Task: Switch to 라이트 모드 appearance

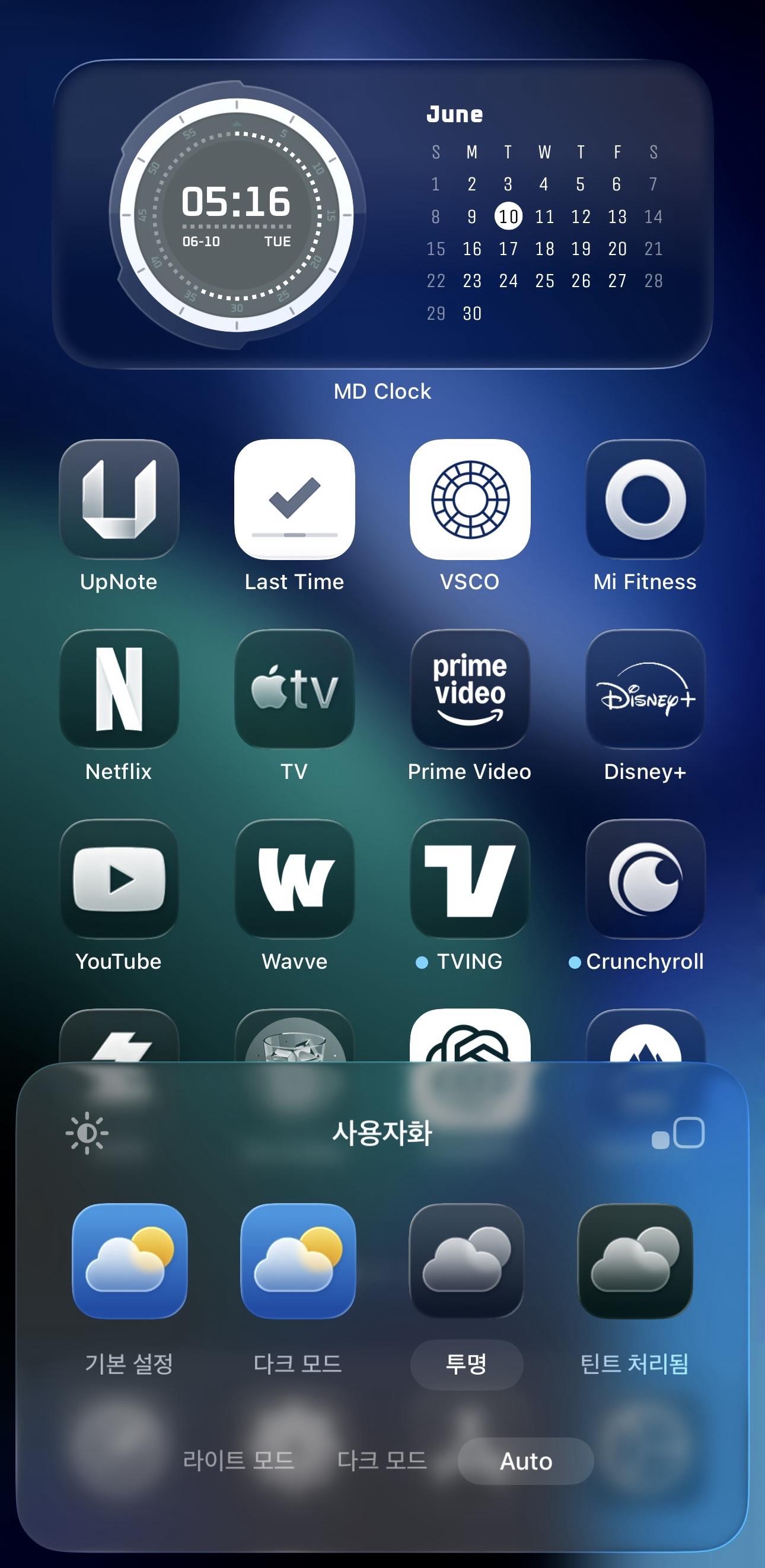Action: (x=238, y=1461)
